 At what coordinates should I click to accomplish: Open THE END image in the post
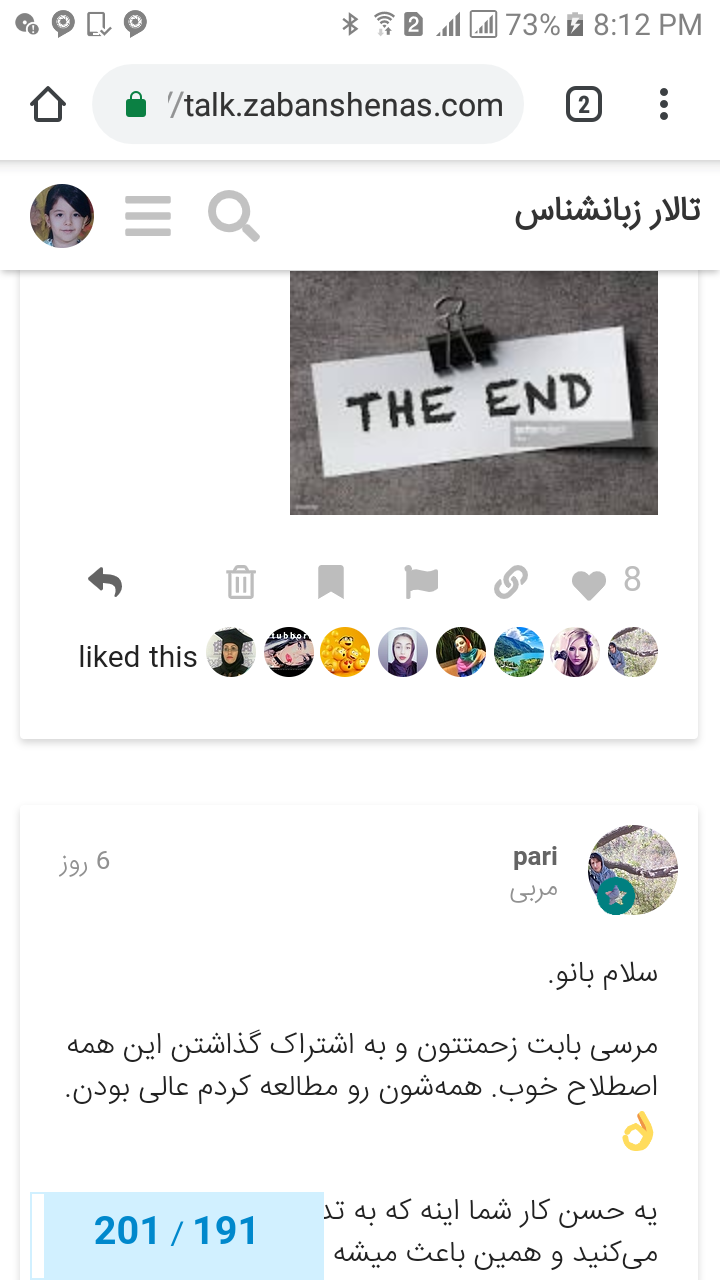click(x=474, y=393)
